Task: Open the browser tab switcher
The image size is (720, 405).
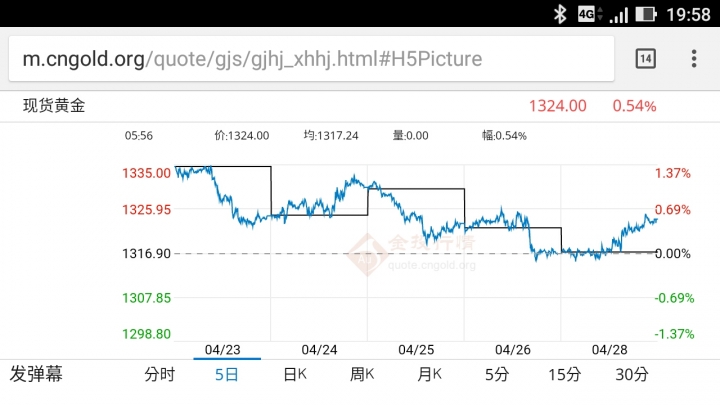Action: point(646,59)
